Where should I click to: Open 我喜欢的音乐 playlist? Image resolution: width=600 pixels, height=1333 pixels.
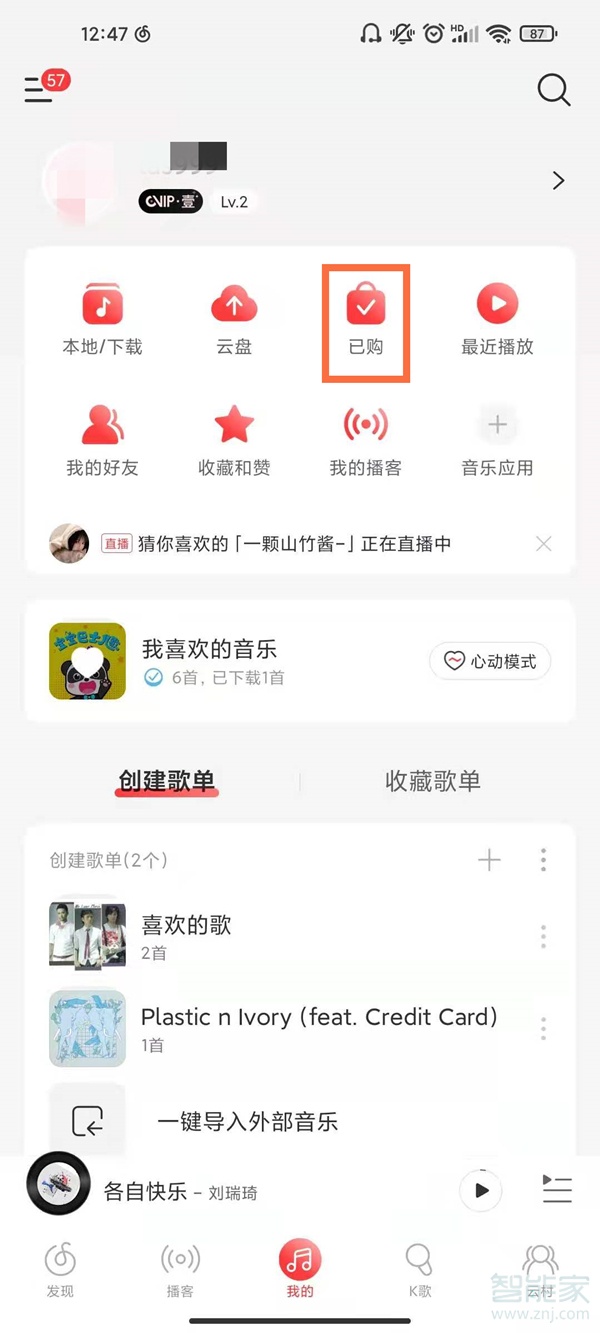[x=210, y=661]
